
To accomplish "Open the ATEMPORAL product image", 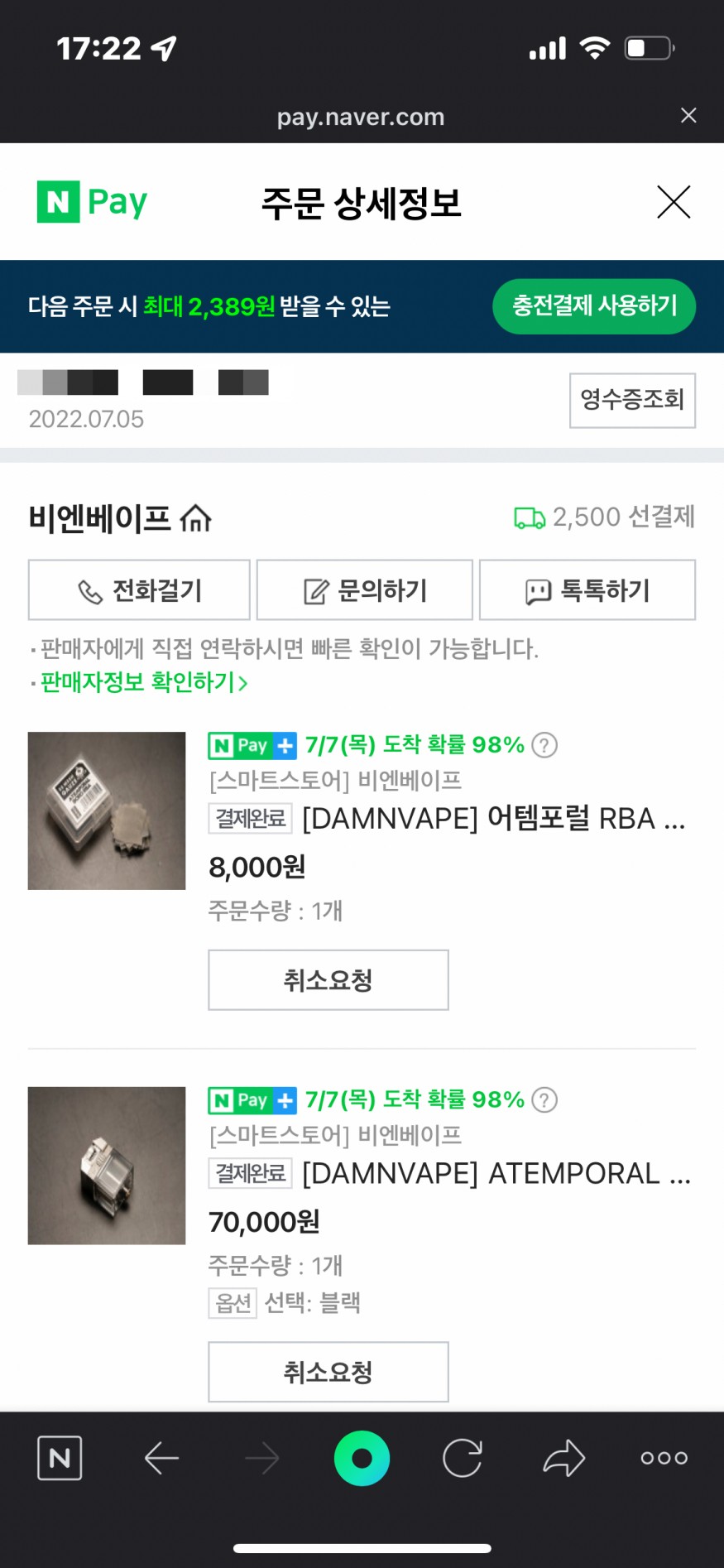I will (x=107, y=1166).
